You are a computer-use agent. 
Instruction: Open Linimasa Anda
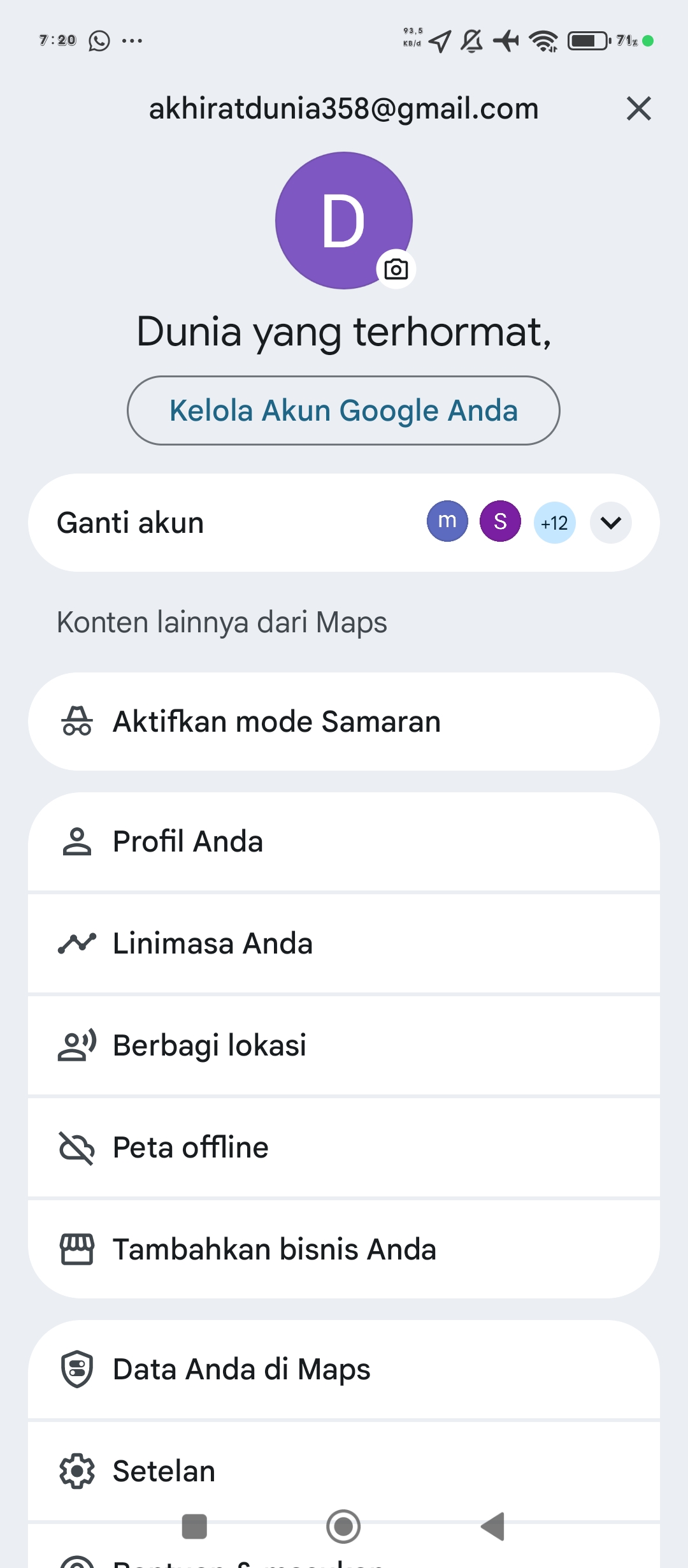[x=344, y=943]
